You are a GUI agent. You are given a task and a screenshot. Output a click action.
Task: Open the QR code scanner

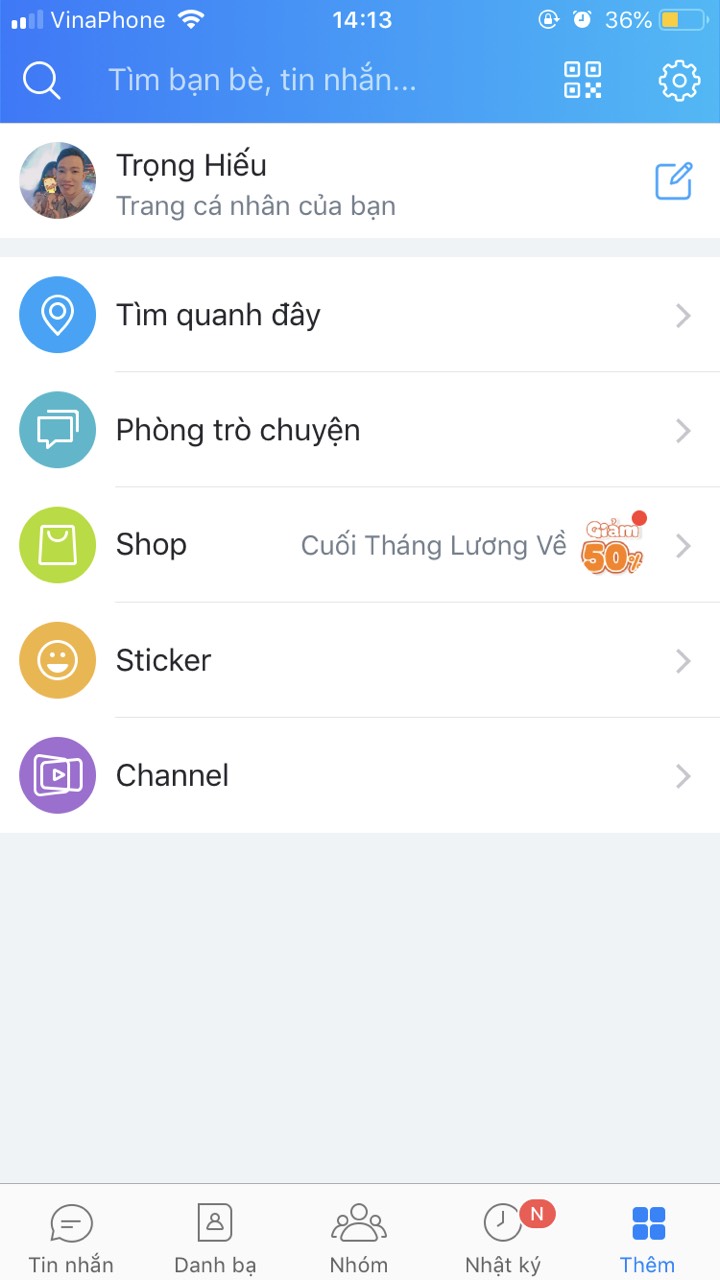click(x=583, y=80)
